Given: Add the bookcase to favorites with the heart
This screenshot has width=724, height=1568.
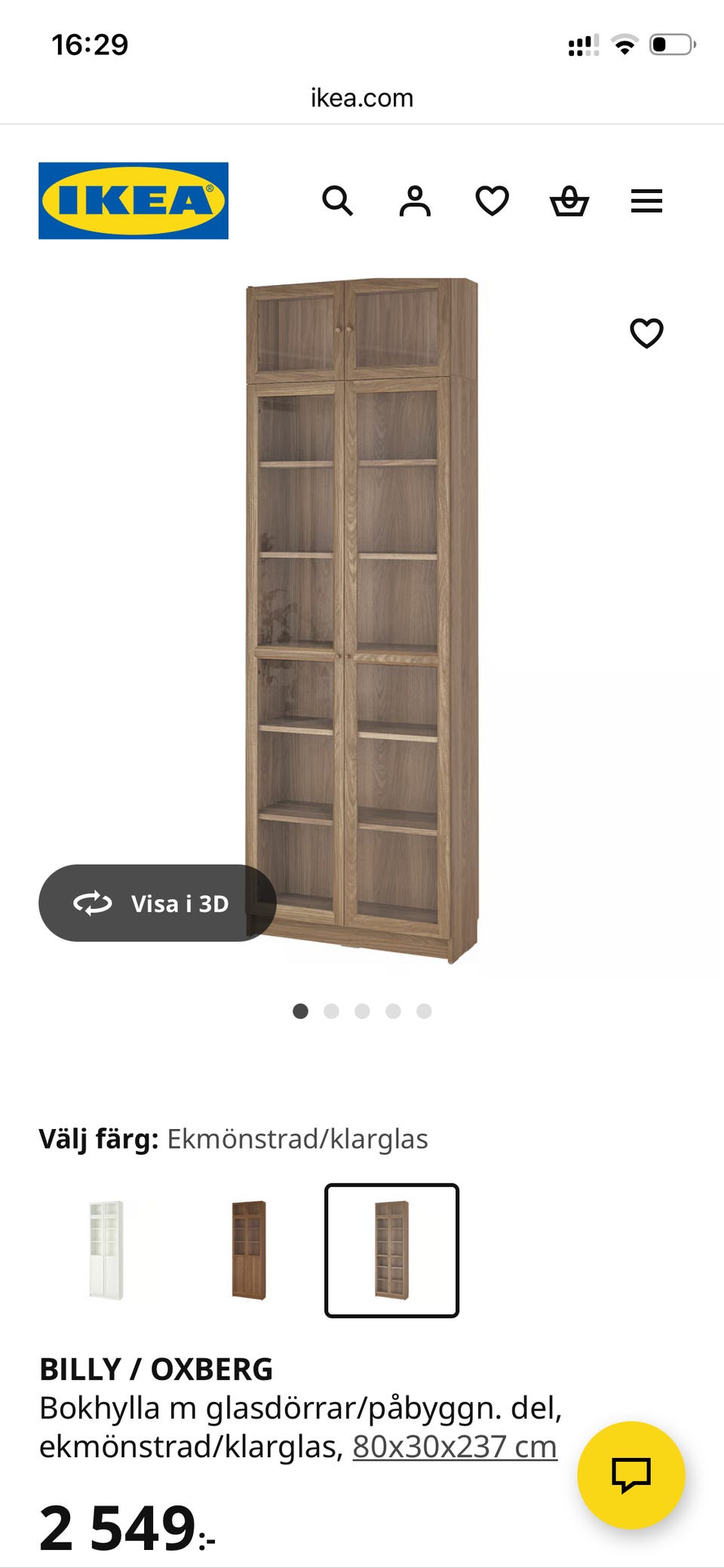Looking at the screenshot, I should [x=646, y=332].
